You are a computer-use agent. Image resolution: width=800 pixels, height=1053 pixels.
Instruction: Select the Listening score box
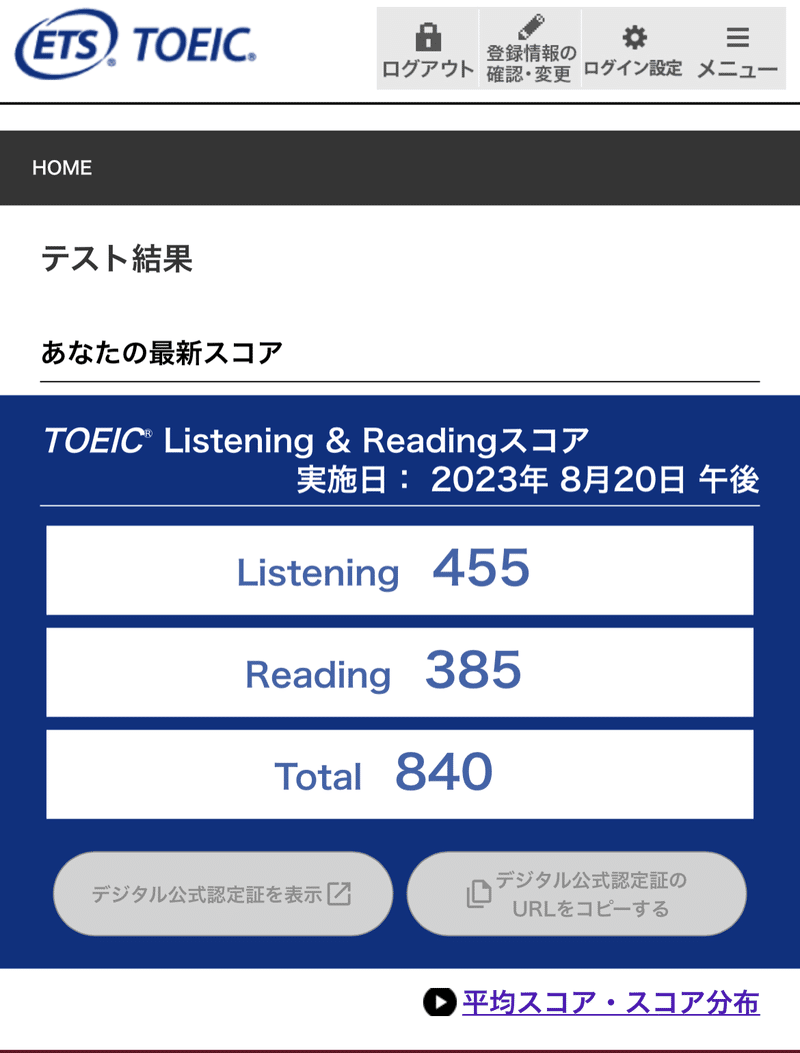click(399, 570)
